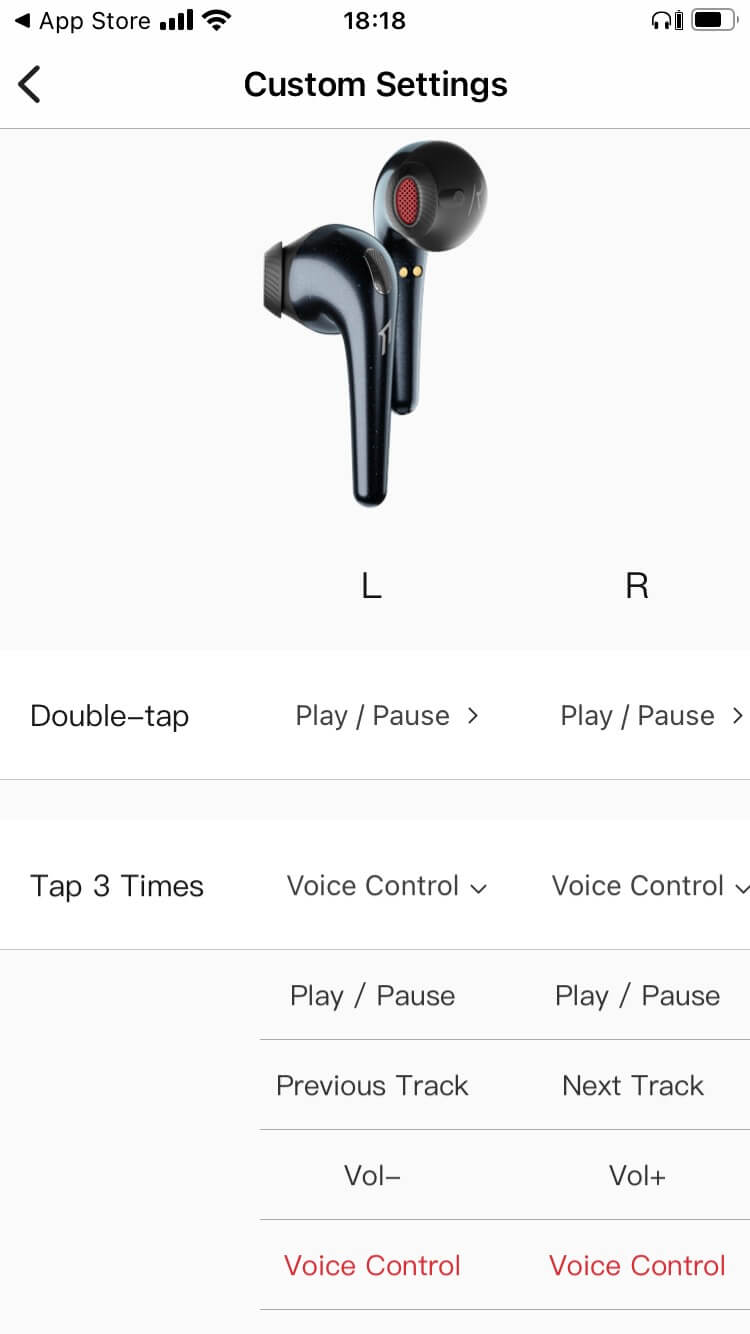Set left triple tap to Vol−
The image size is (750, 1334).
pos(372,1176)
